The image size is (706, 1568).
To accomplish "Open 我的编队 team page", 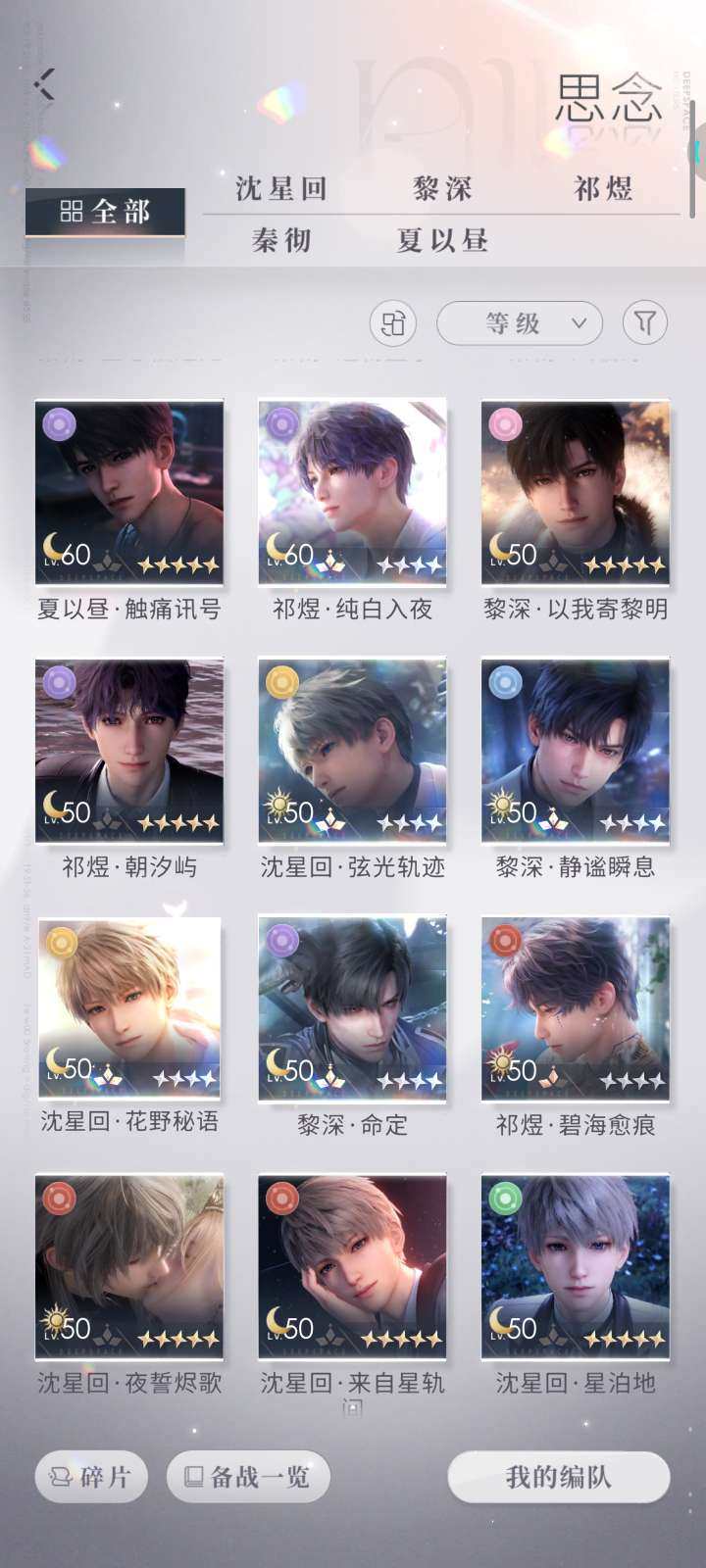I will pos(558,1476).
